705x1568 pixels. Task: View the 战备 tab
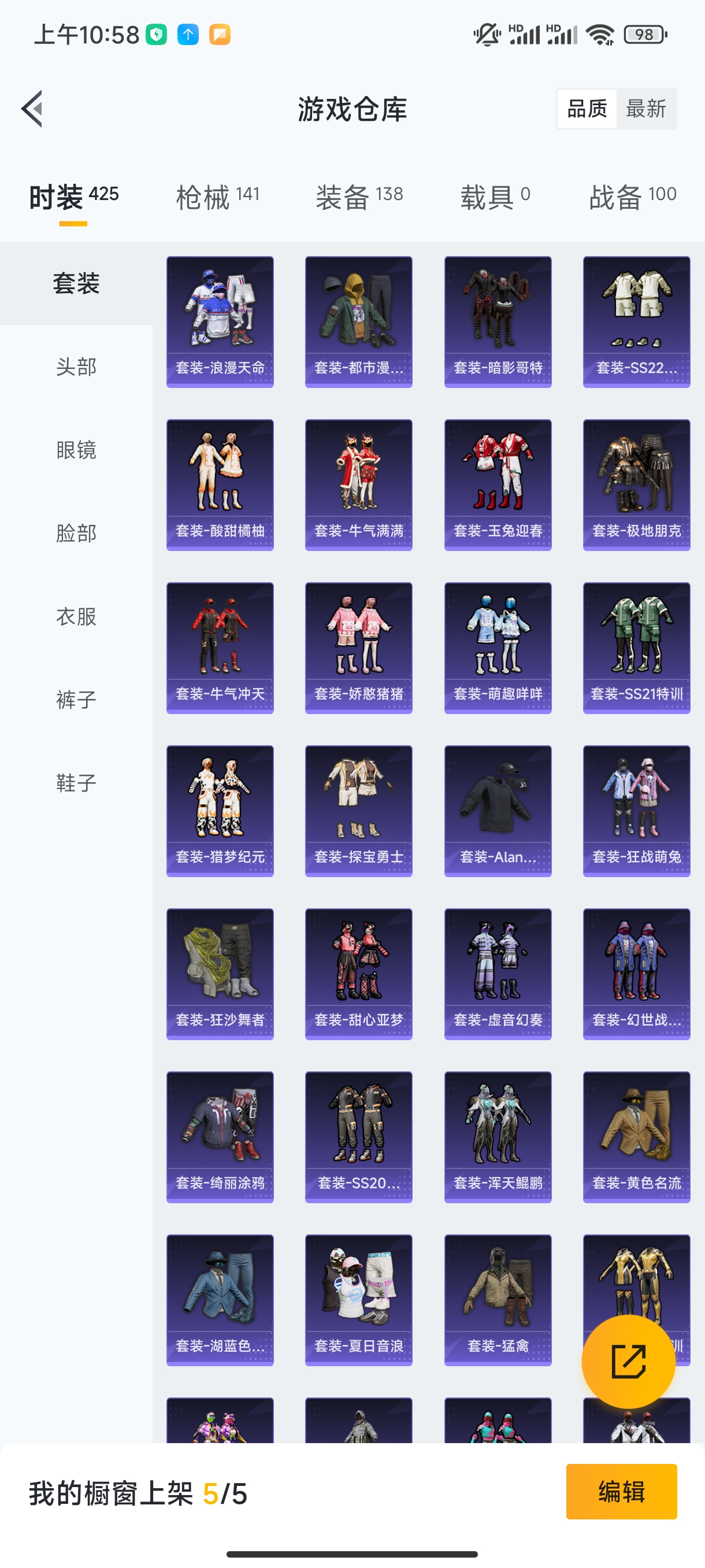point(633,197)
